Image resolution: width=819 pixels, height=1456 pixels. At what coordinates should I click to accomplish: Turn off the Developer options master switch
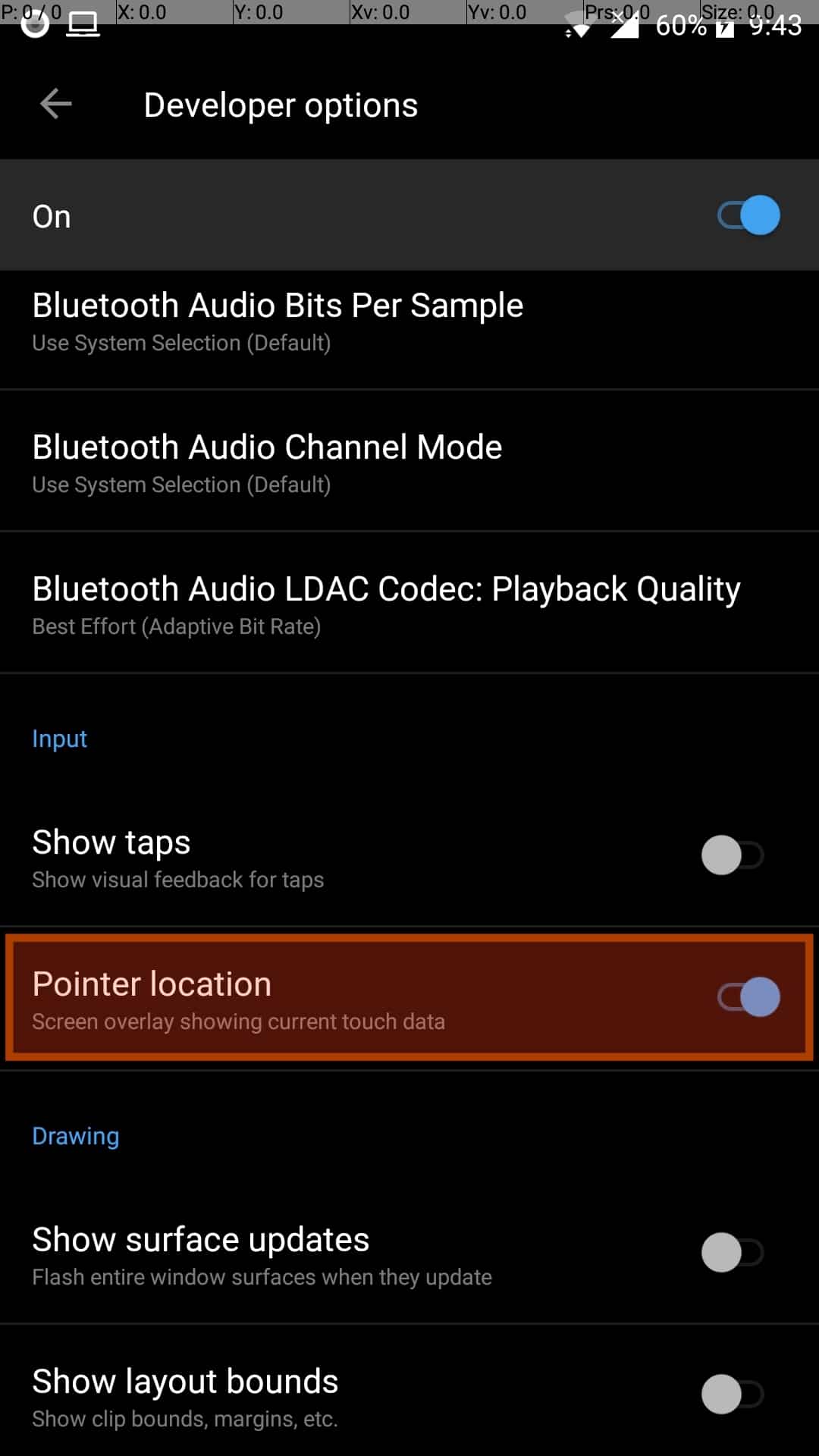pyautogui.click(x=748, y=215)
